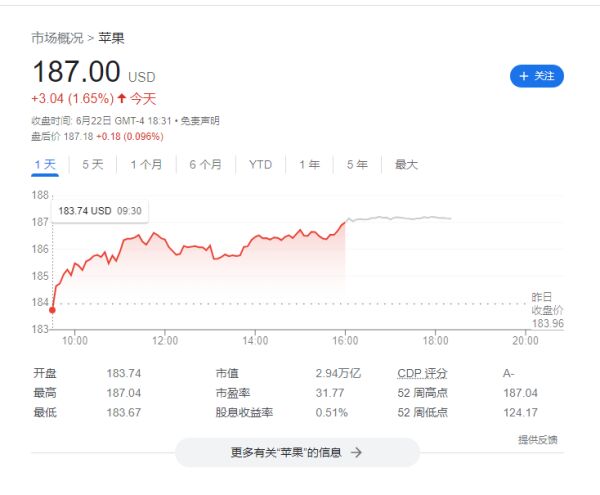This screenshot has width=600, height=495.
Task: Open the 提供反馈 feedback link
Action: (537, 440)
